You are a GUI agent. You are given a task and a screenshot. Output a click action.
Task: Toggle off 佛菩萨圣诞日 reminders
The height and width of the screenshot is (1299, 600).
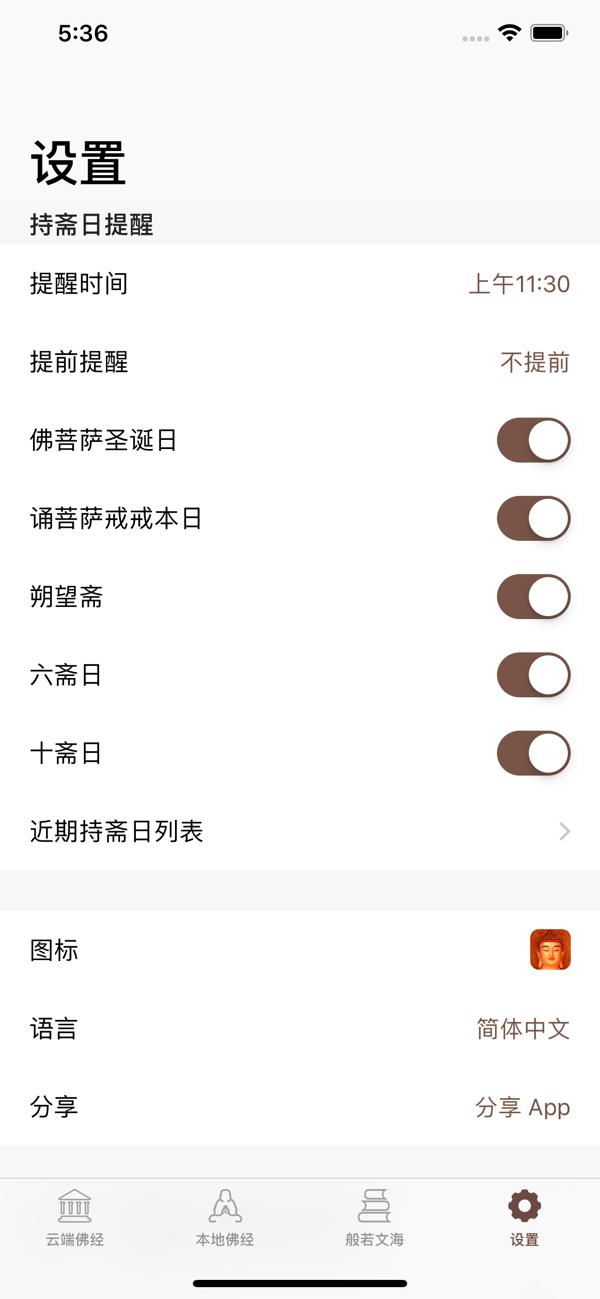click(x=533, y=440)
